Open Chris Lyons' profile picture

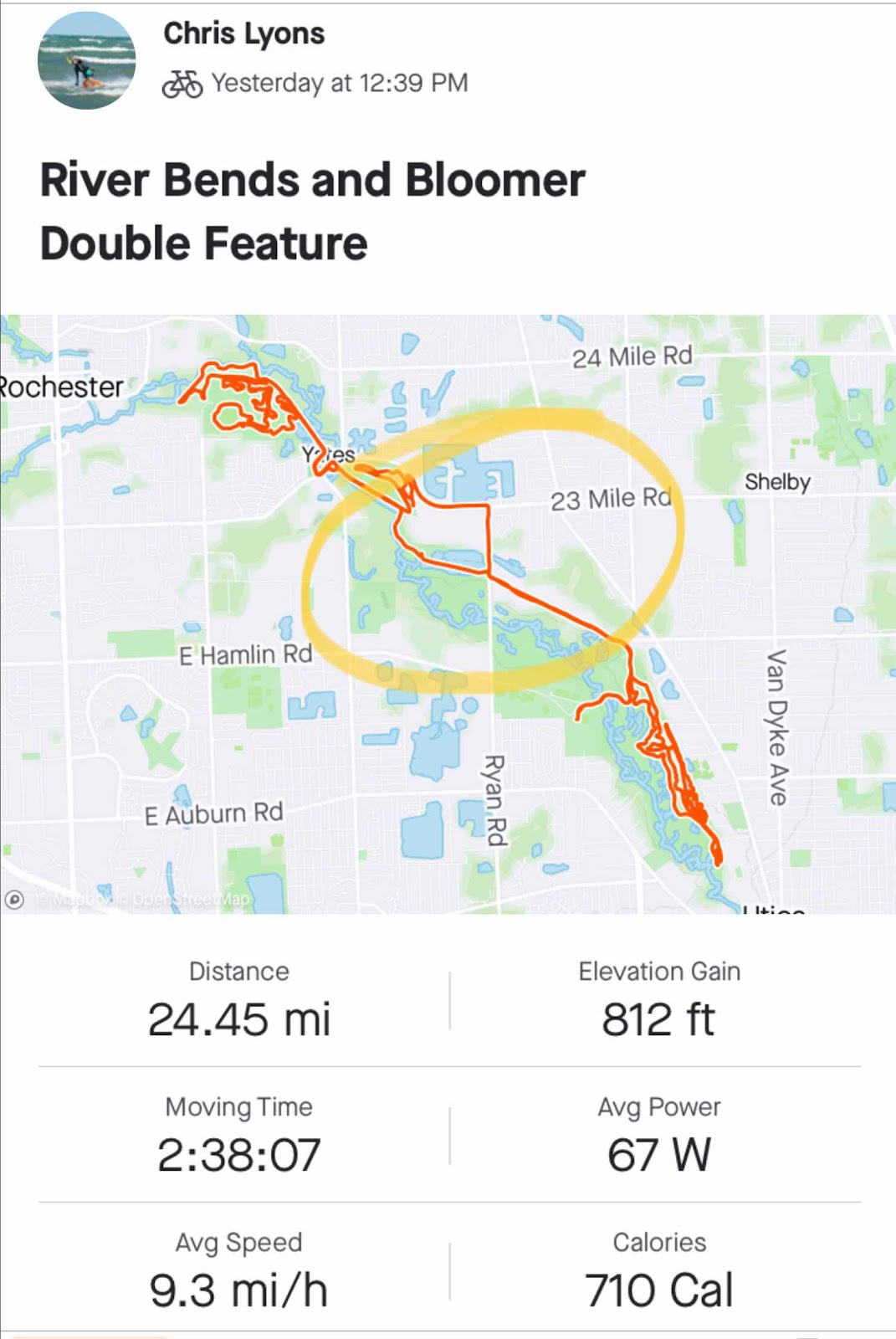pos(86,61)
